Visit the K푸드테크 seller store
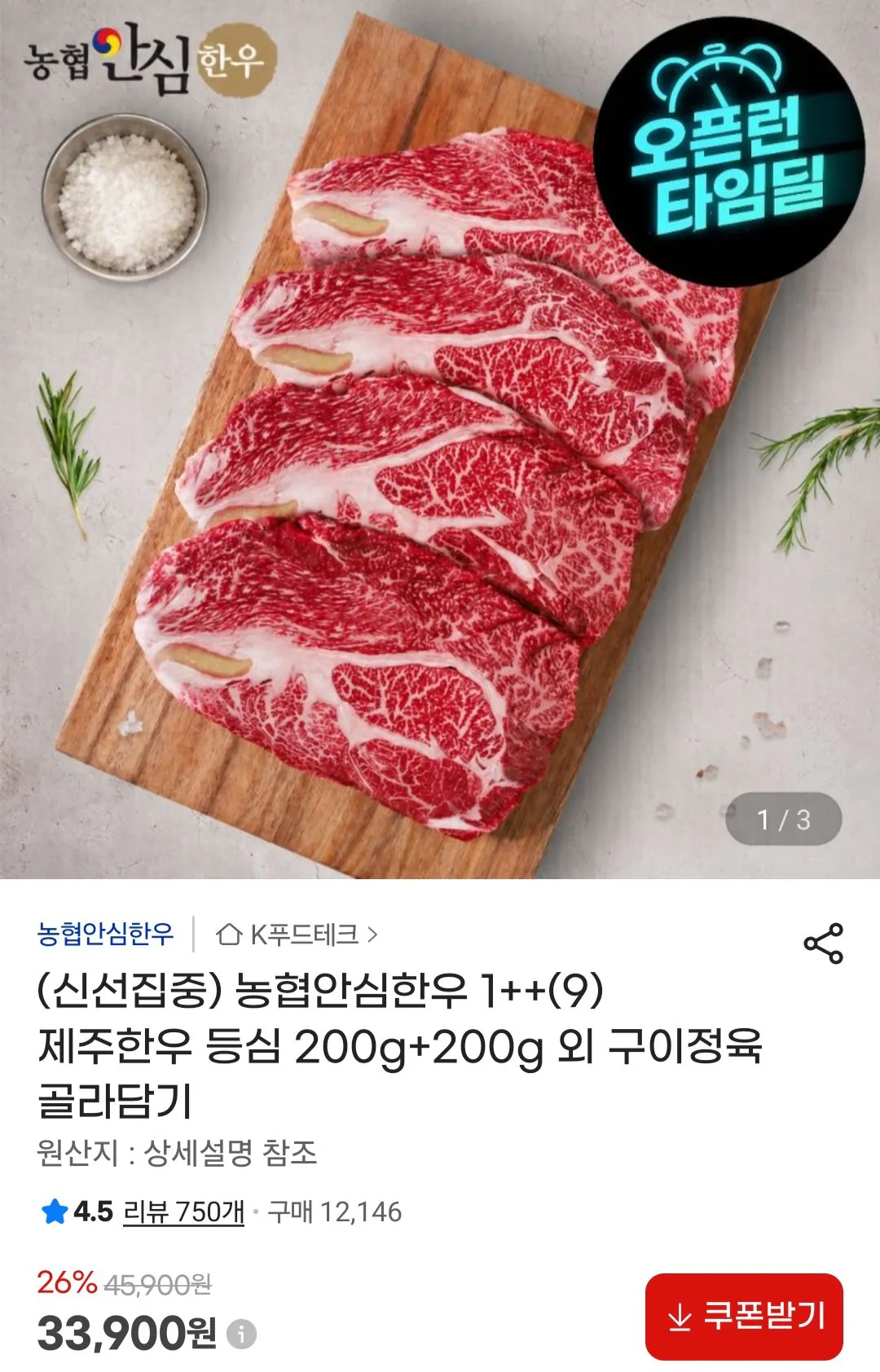The image size is (880, 1372). (x=297, y=934)
